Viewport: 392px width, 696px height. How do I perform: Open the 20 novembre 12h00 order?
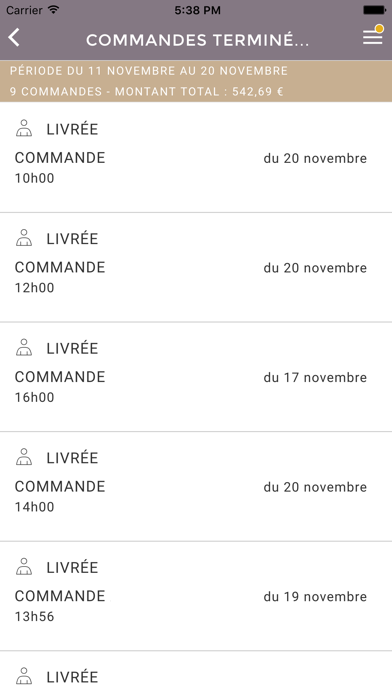coord(196,267)
